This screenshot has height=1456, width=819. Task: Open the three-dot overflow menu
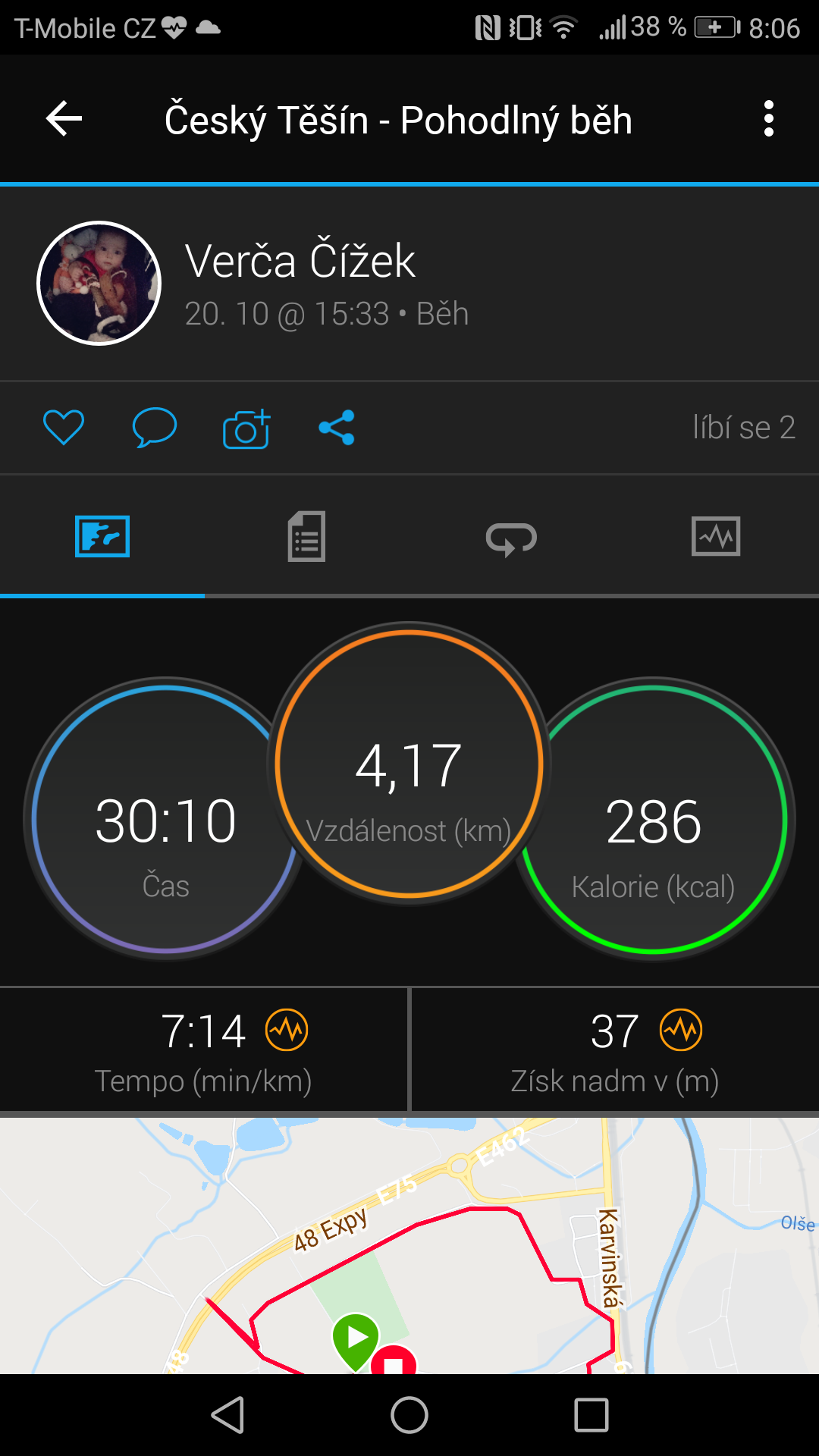point(769,119)
